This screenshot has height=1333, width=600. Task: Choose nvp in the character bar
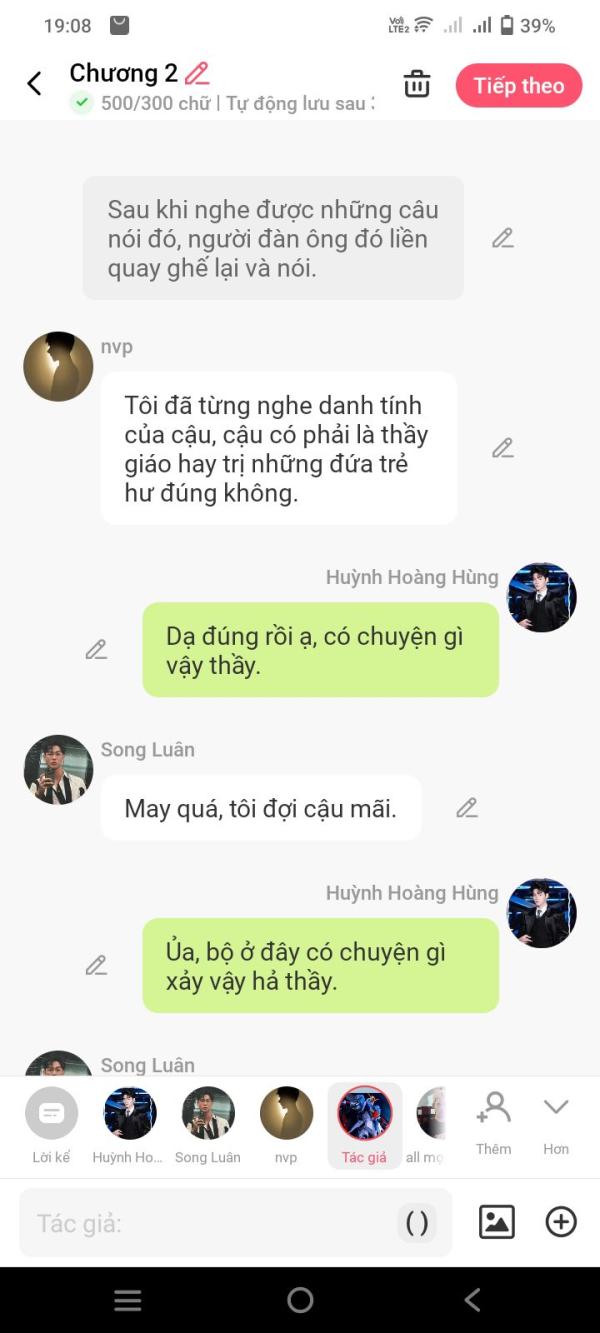tap(286, 1124)
